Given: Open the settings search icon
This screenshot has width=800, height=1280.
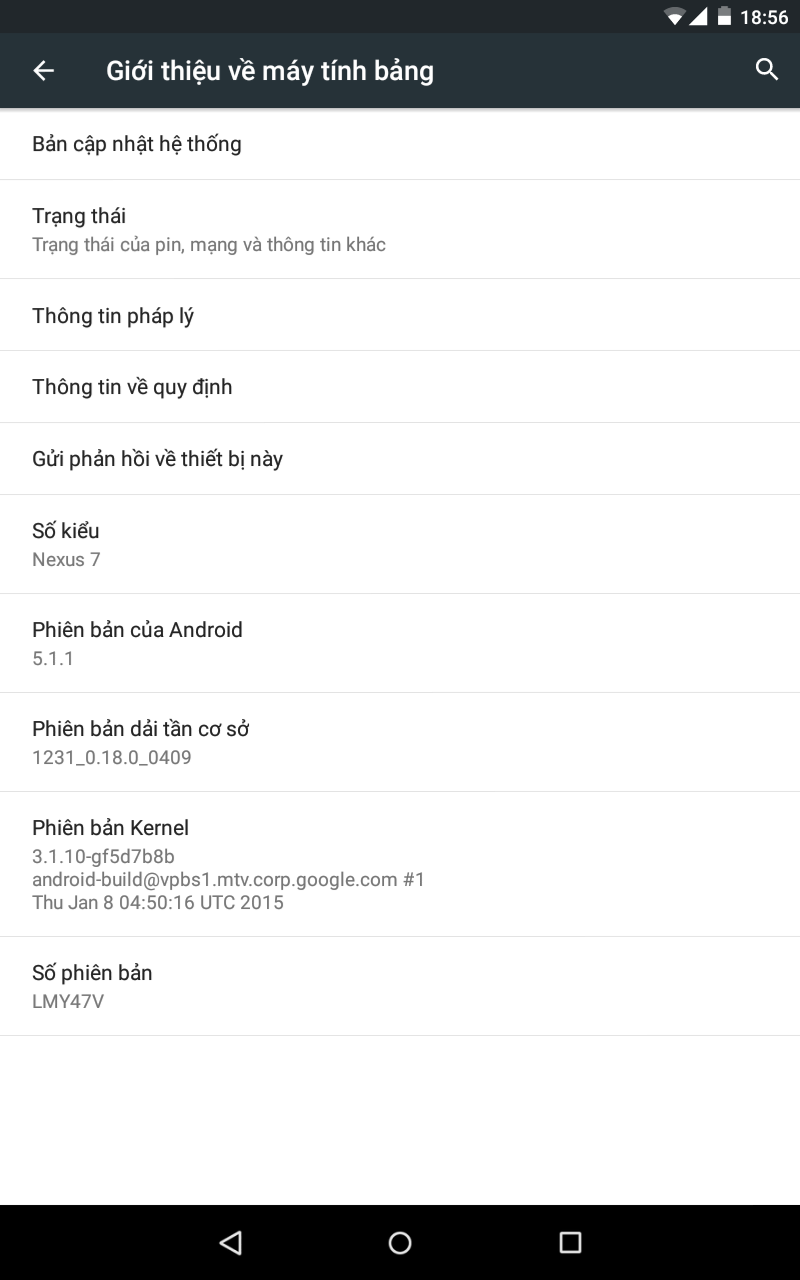Looking at the screenshot, I should click(x=767, y=70).
